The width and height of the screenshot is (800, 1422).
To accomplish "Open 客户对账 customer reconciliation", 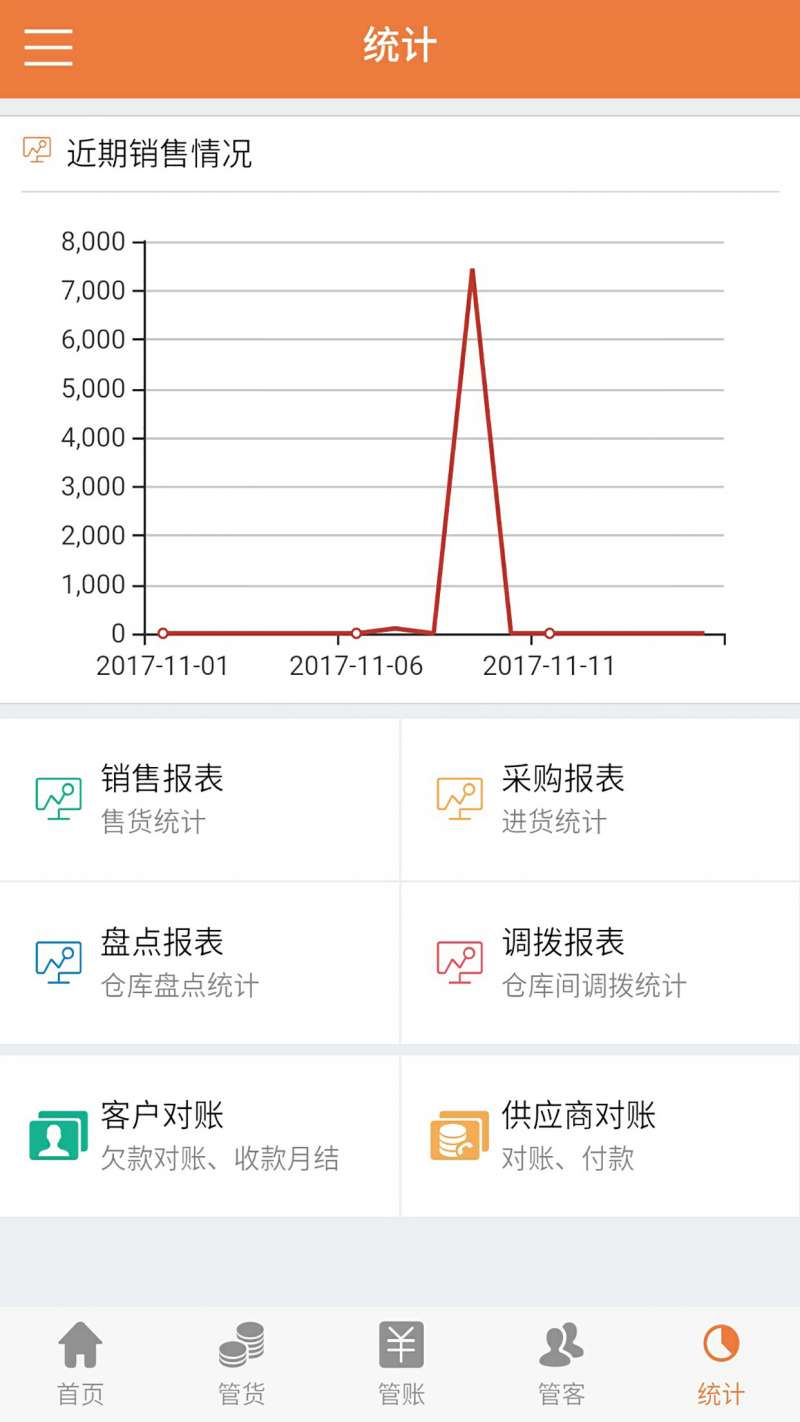I will (200, 1136).
